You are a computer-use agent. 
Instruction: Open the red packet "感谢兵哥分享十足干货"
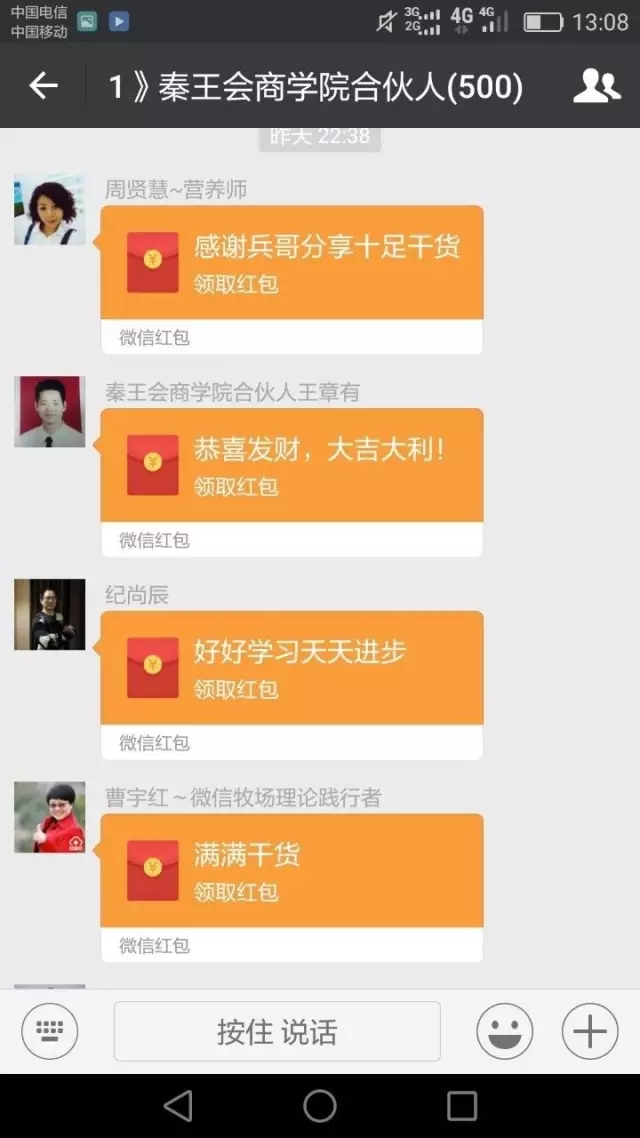(292, 279)
